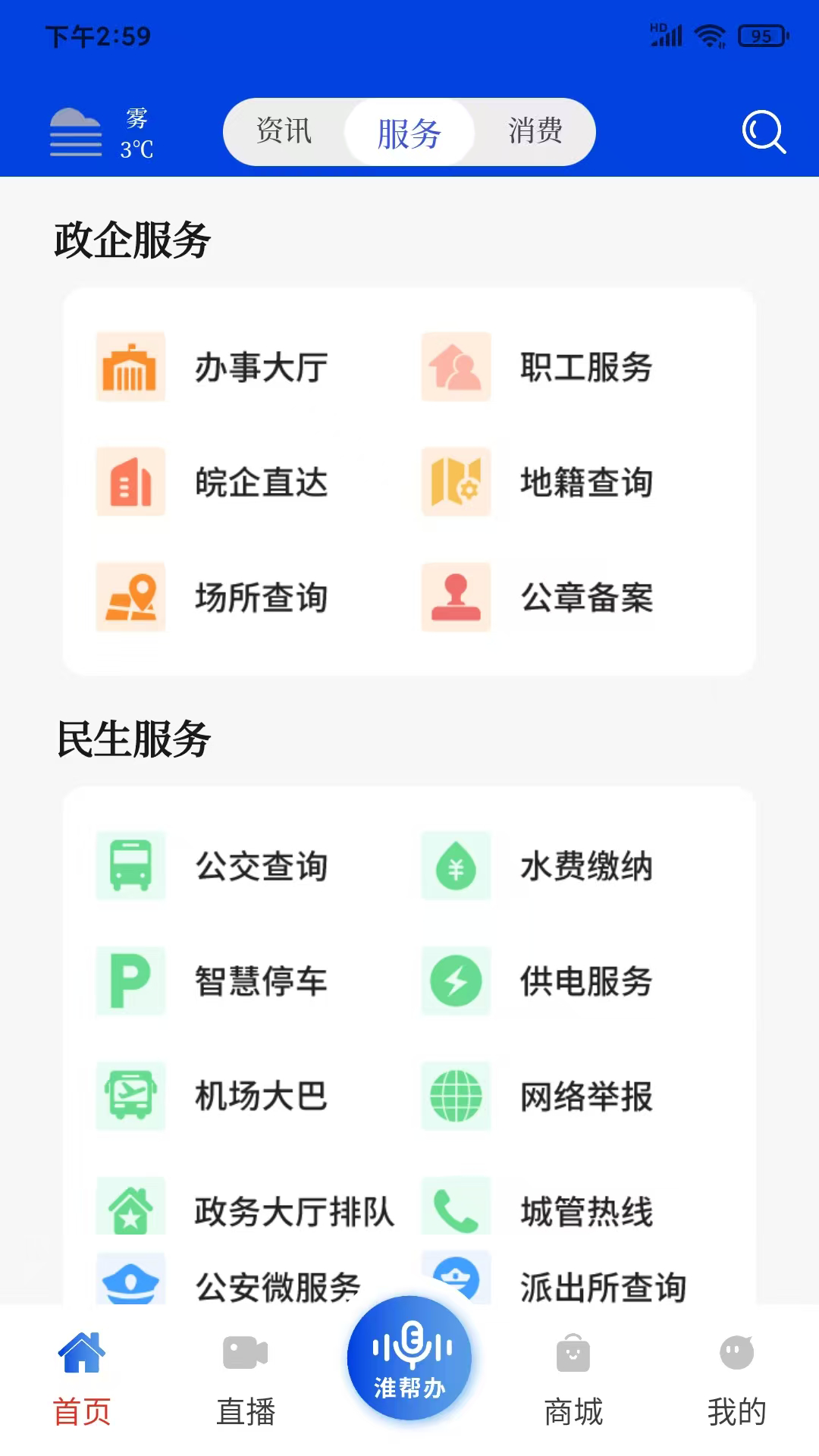The image size is (819, 1456).
Task: Select 派出所查询 station lookup
Action: (x=456, y=1282)
